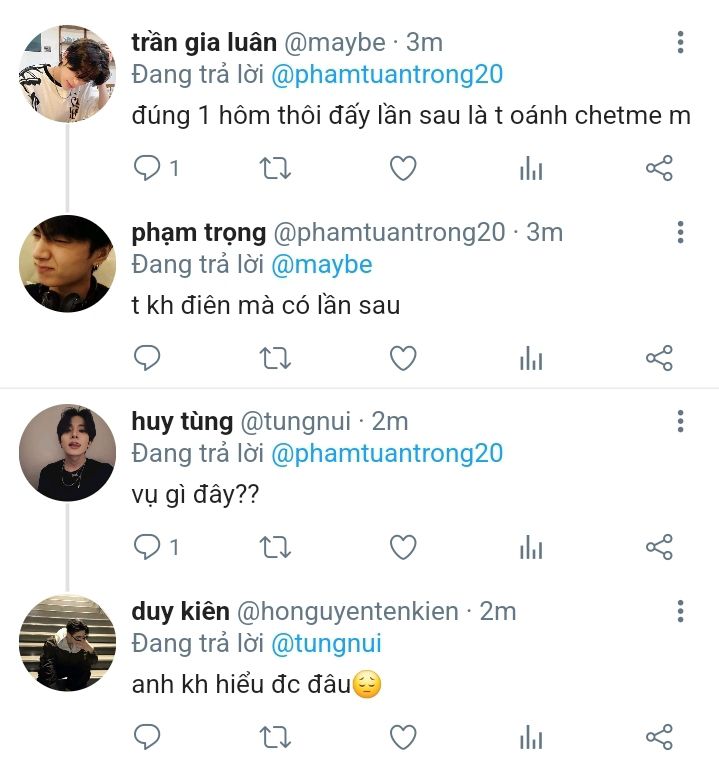Share trần gia luân's tweet
The width and height of the screenshot is (719, 762).
click(659, 168)
